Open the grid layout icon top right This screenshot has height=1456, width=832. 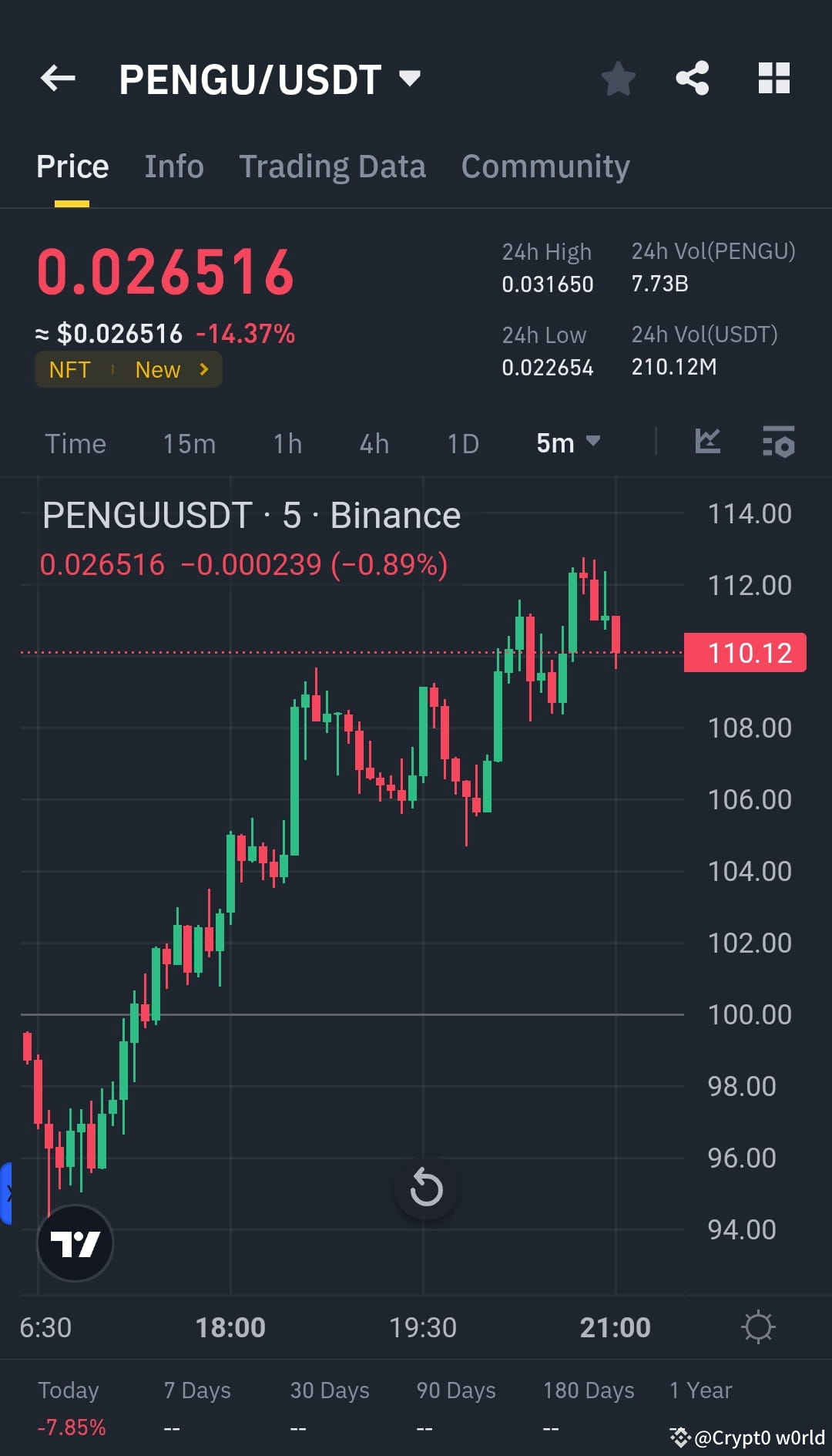click(x=773, y=78)
